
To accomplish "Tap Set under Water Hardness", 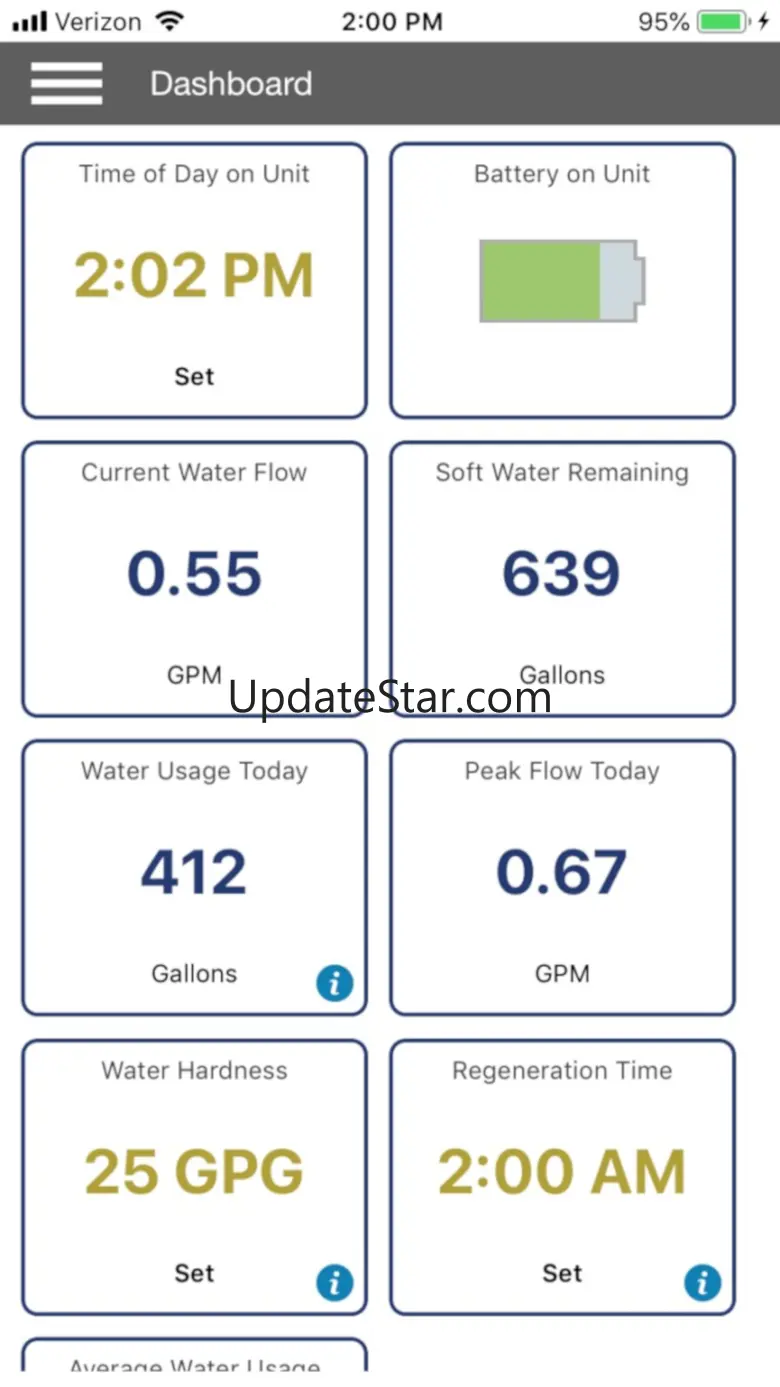I will coord(194,1273).
